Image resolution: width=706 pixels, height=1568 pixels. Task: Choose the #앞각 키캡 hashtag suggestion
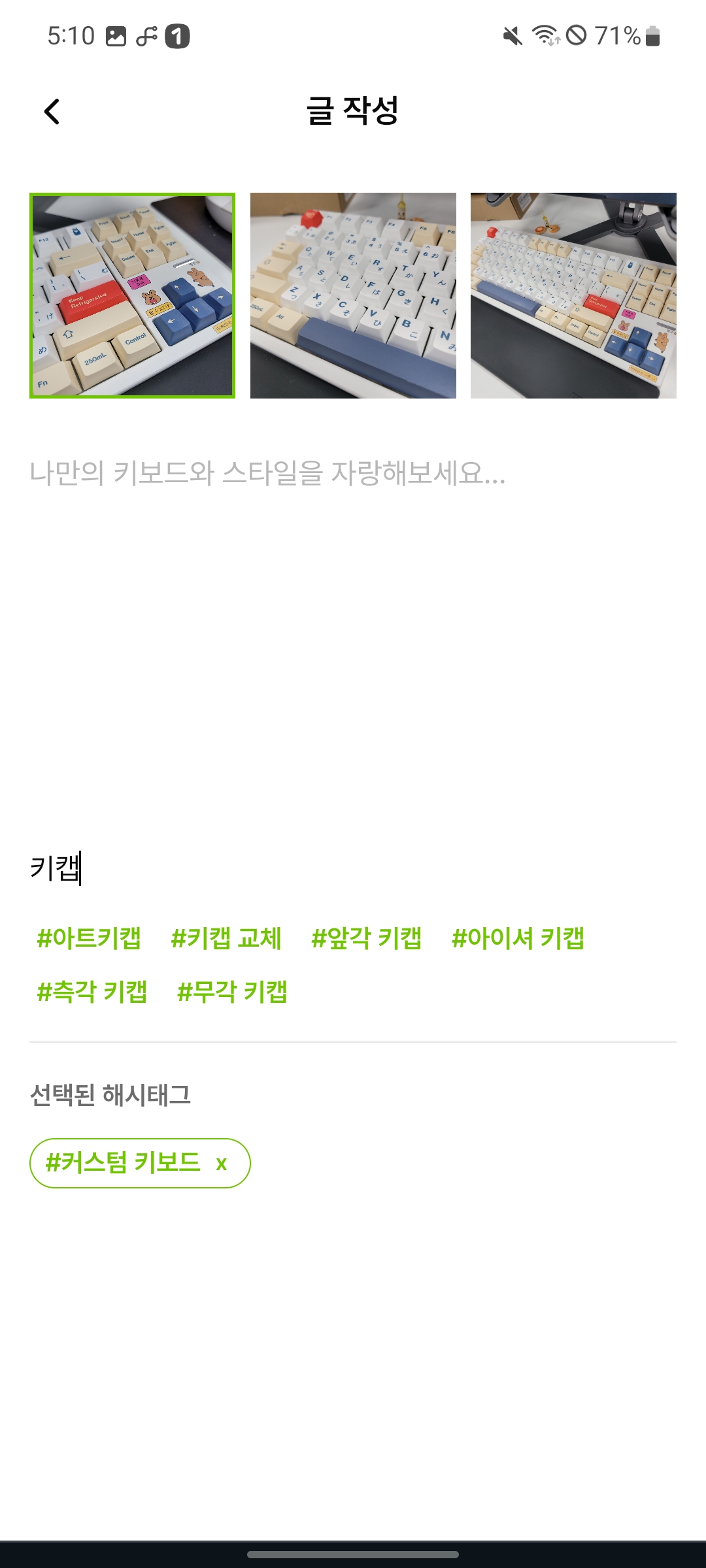(x=367, y=938)
